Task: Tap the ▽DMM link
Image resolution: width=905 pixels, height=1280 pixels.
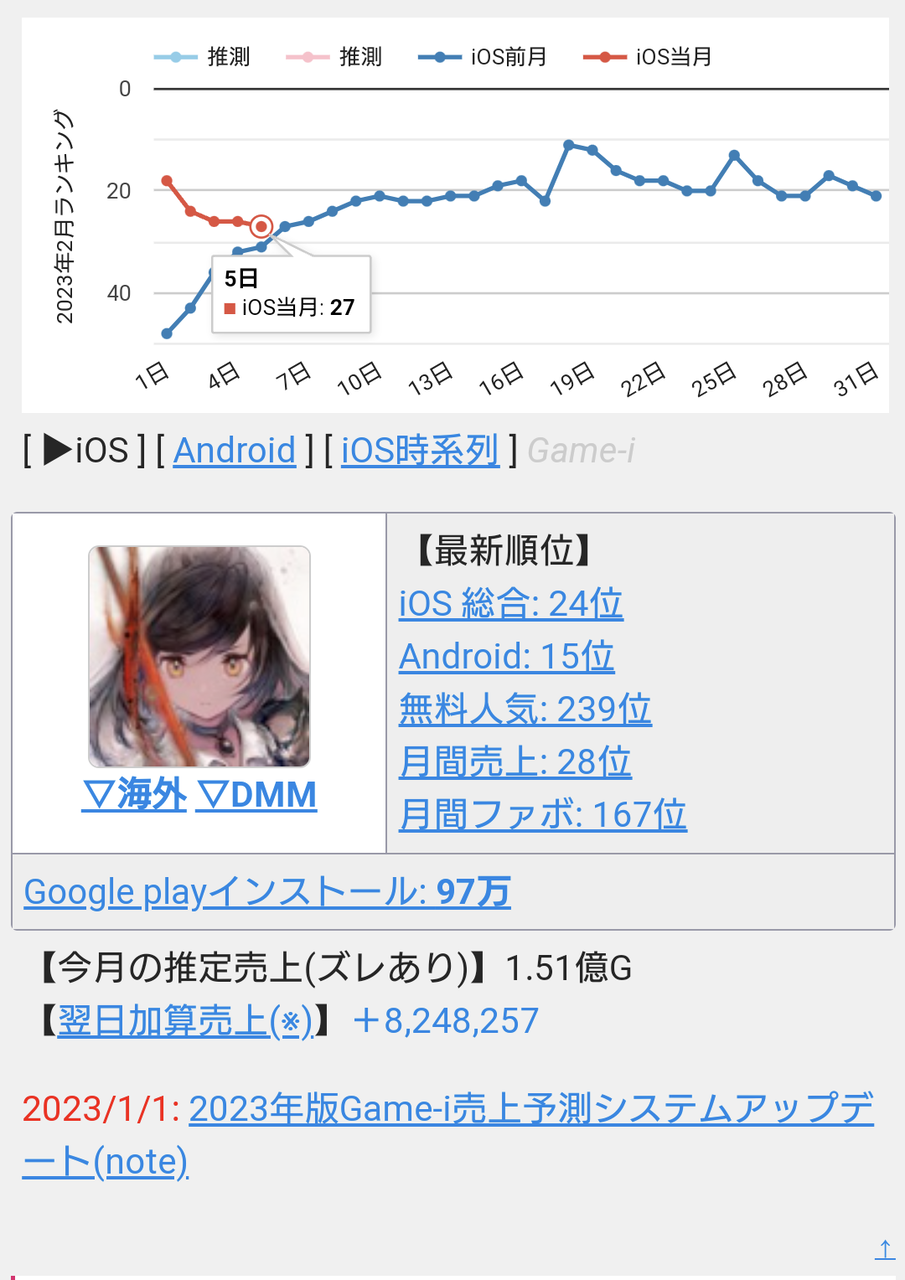Action: (x=256, y=795)
